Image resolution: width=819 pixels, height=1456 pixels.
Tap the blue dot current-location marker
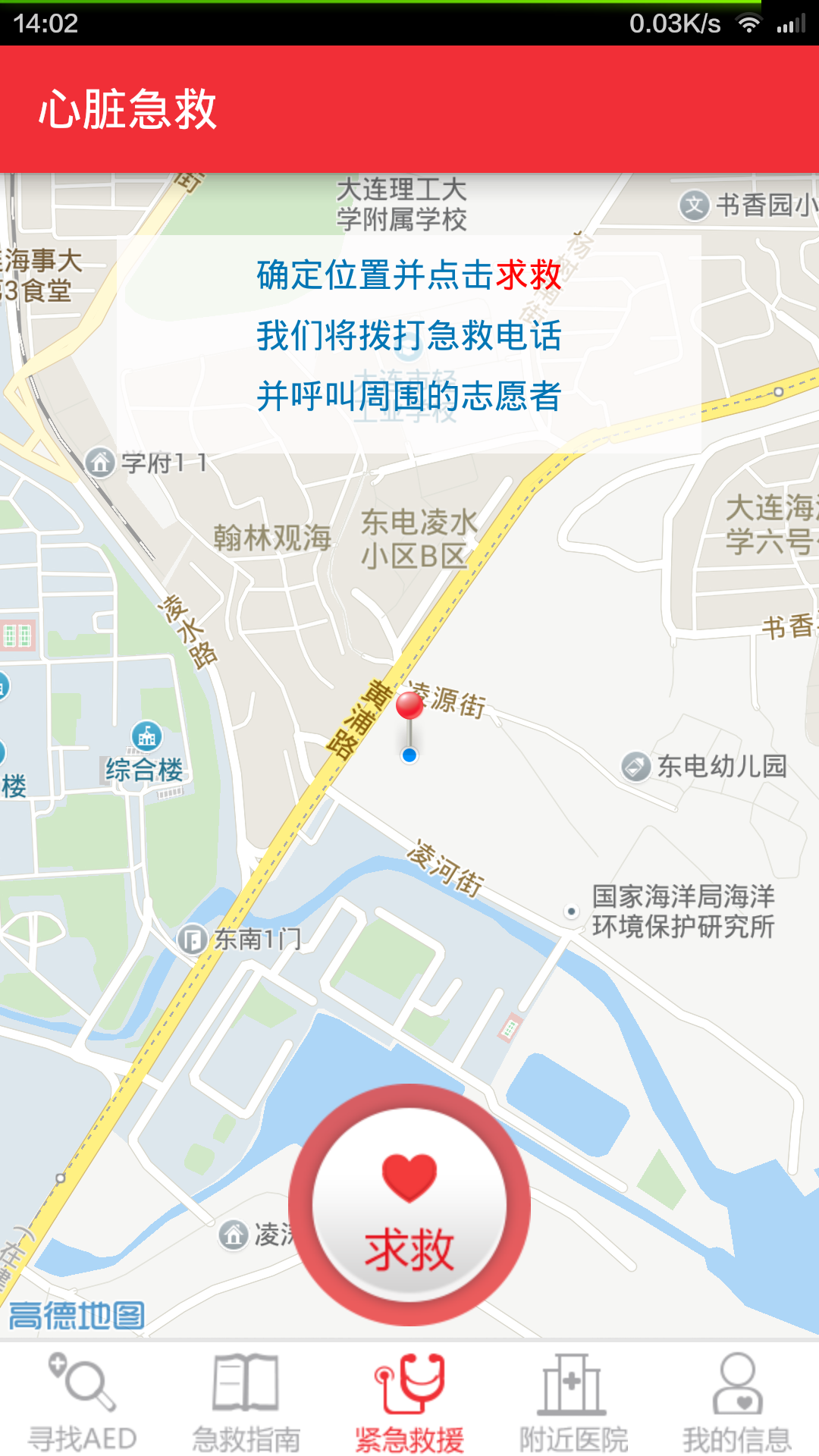point(410,756)
